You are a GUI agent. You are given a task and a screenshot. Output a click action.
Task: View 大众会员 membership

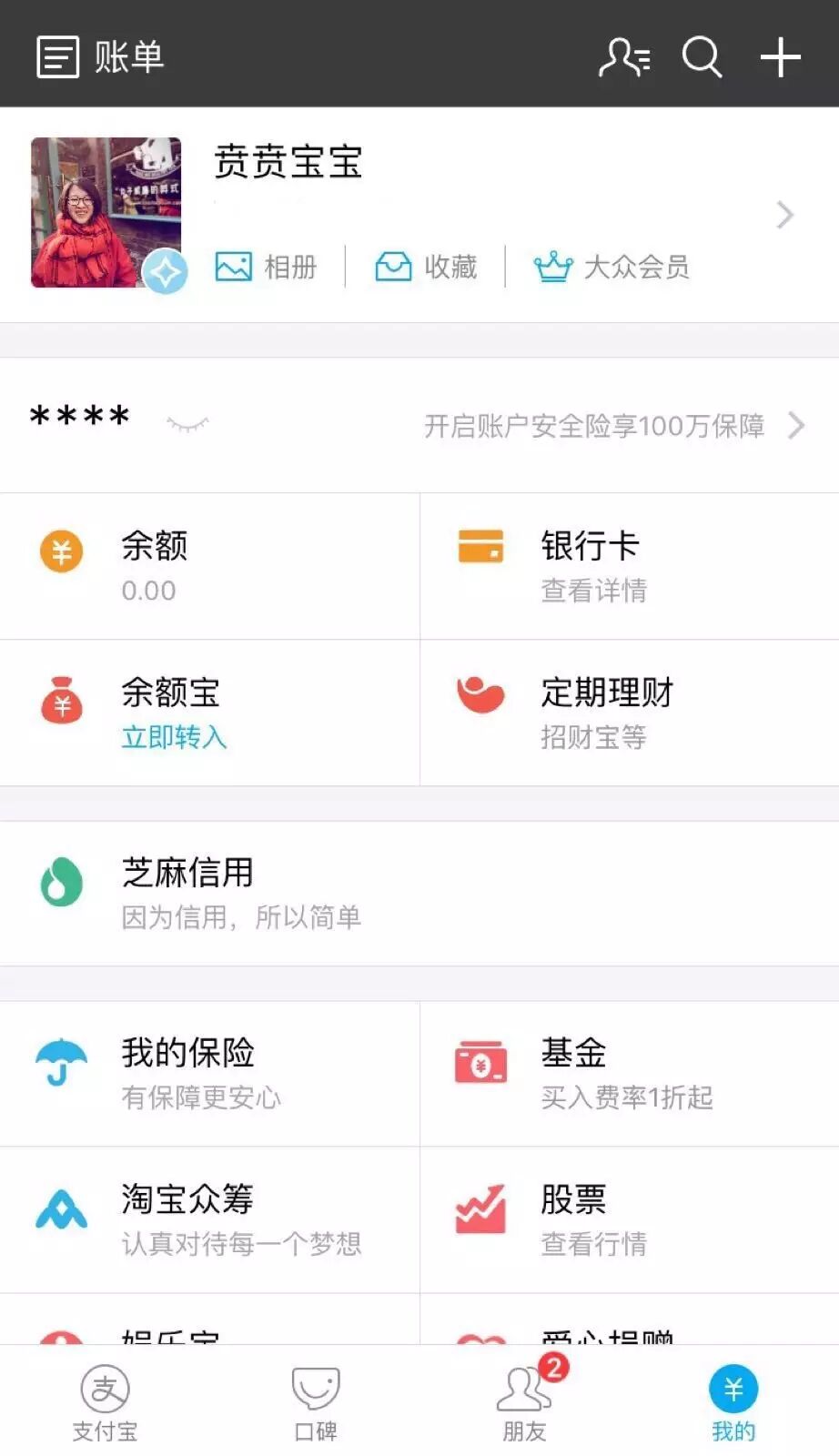[612, 267]
